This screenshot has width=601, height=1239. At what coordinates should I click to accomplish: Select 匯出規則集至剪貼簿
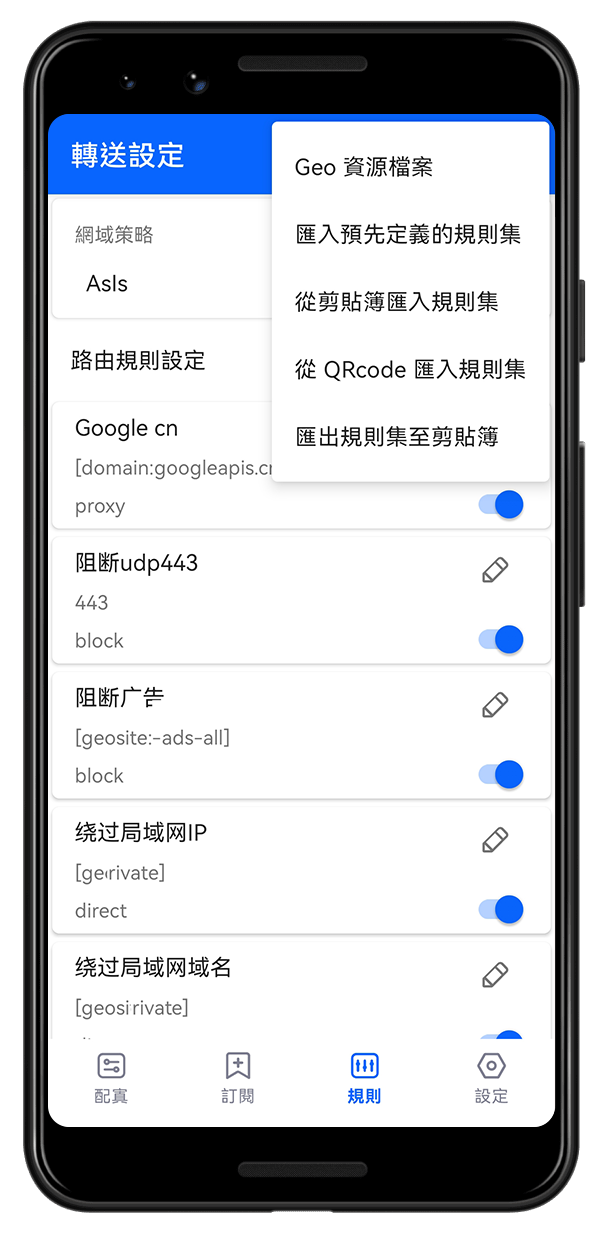pos(410,437)
